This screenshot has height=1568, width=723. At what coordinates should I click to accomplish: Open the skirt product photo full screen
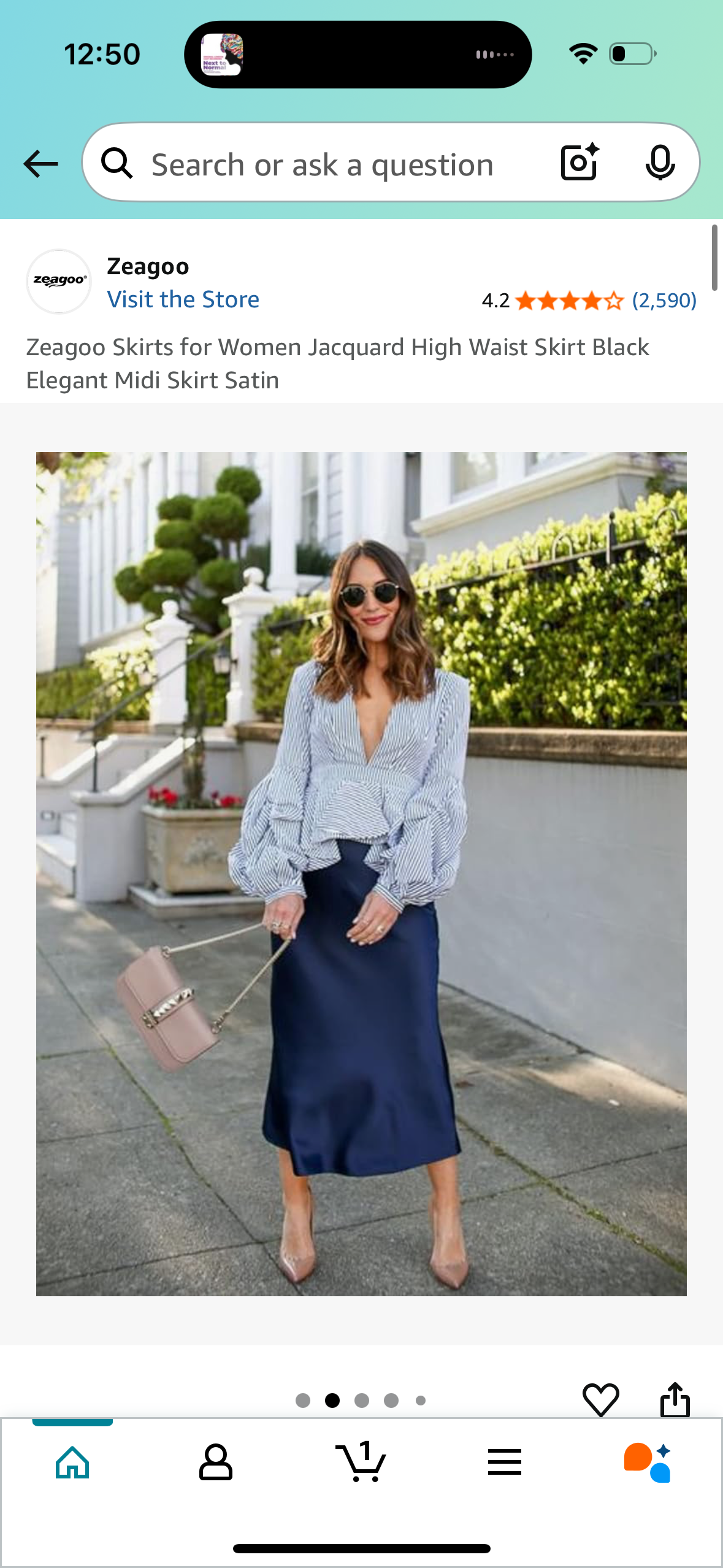[361, 874]
